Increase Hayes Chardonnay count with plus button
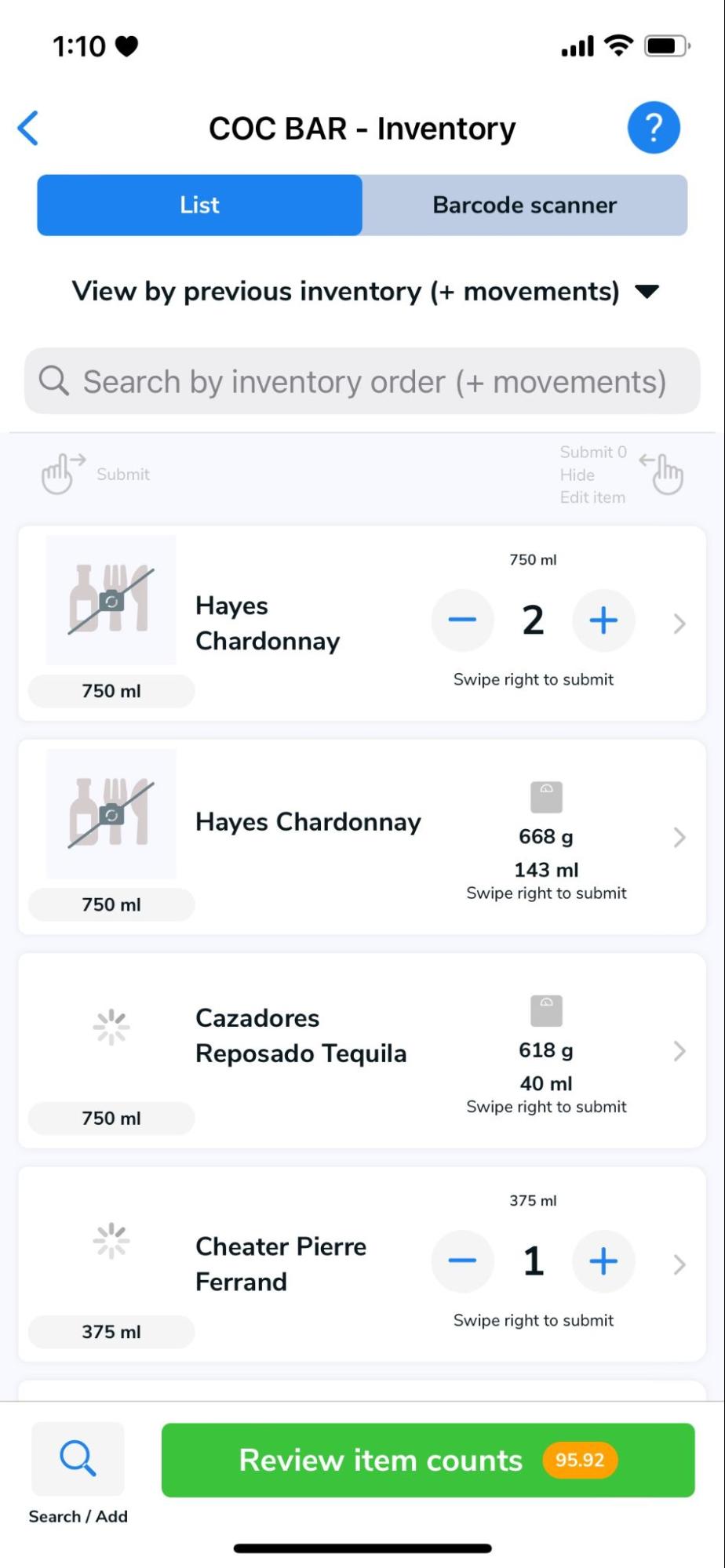Viewport: 725px width, 1568px height. pos(603,620)
